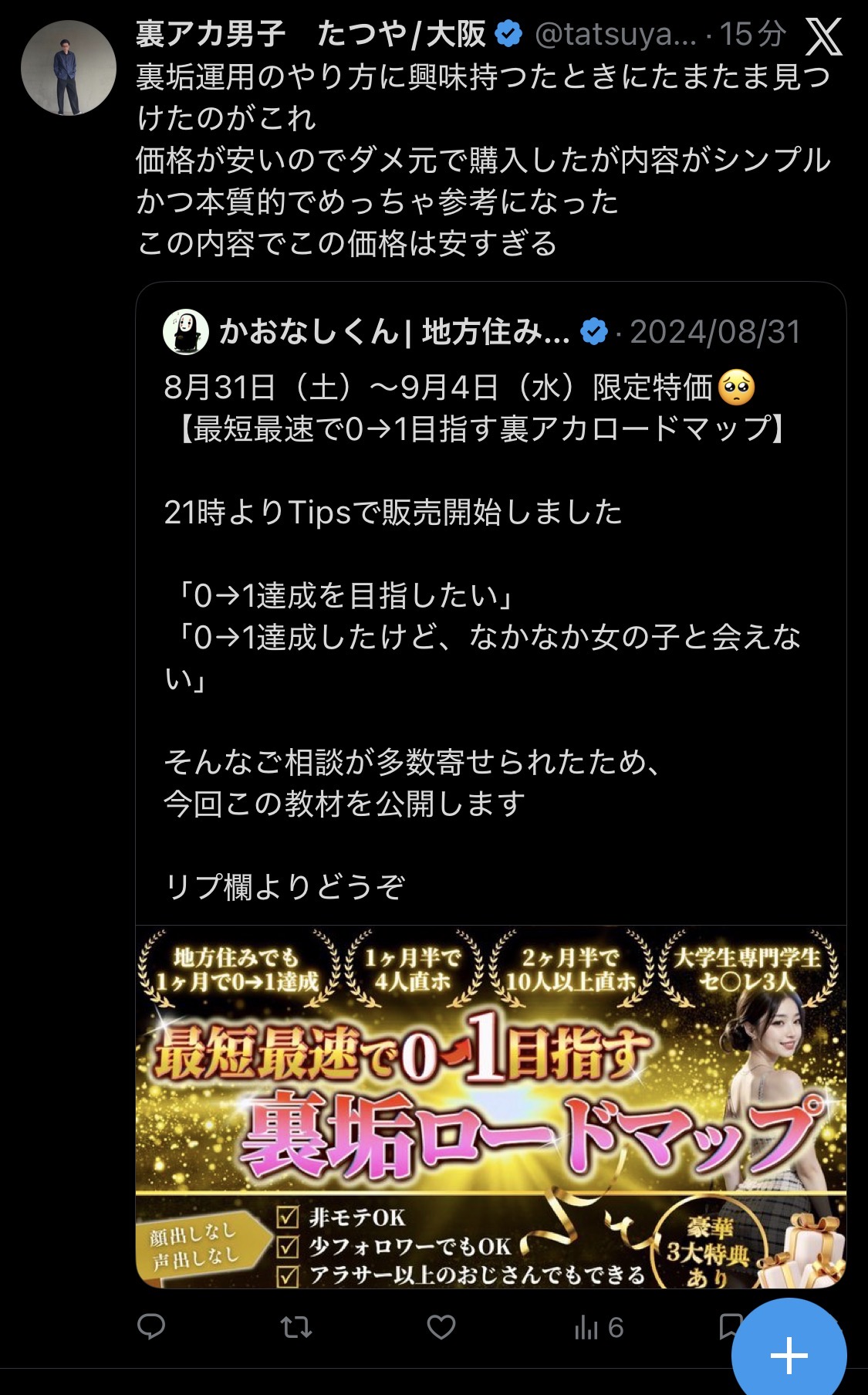Open 裏アカ男子 たつや/大阪 profile name
The height and width of the screenshot is (1395, 868).
click(x=310, y=34)
